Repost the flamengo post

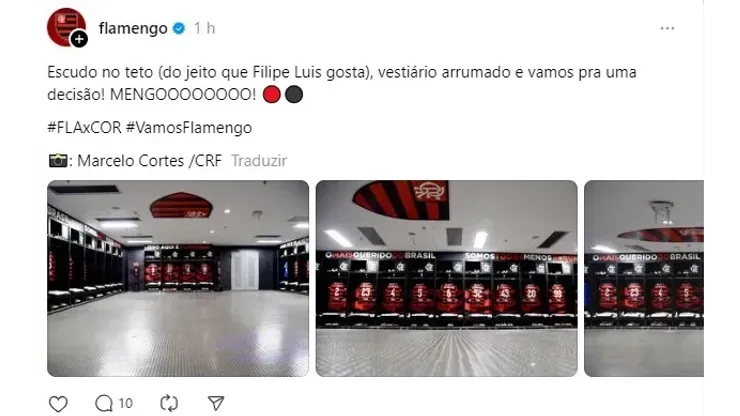coord(166,403)
